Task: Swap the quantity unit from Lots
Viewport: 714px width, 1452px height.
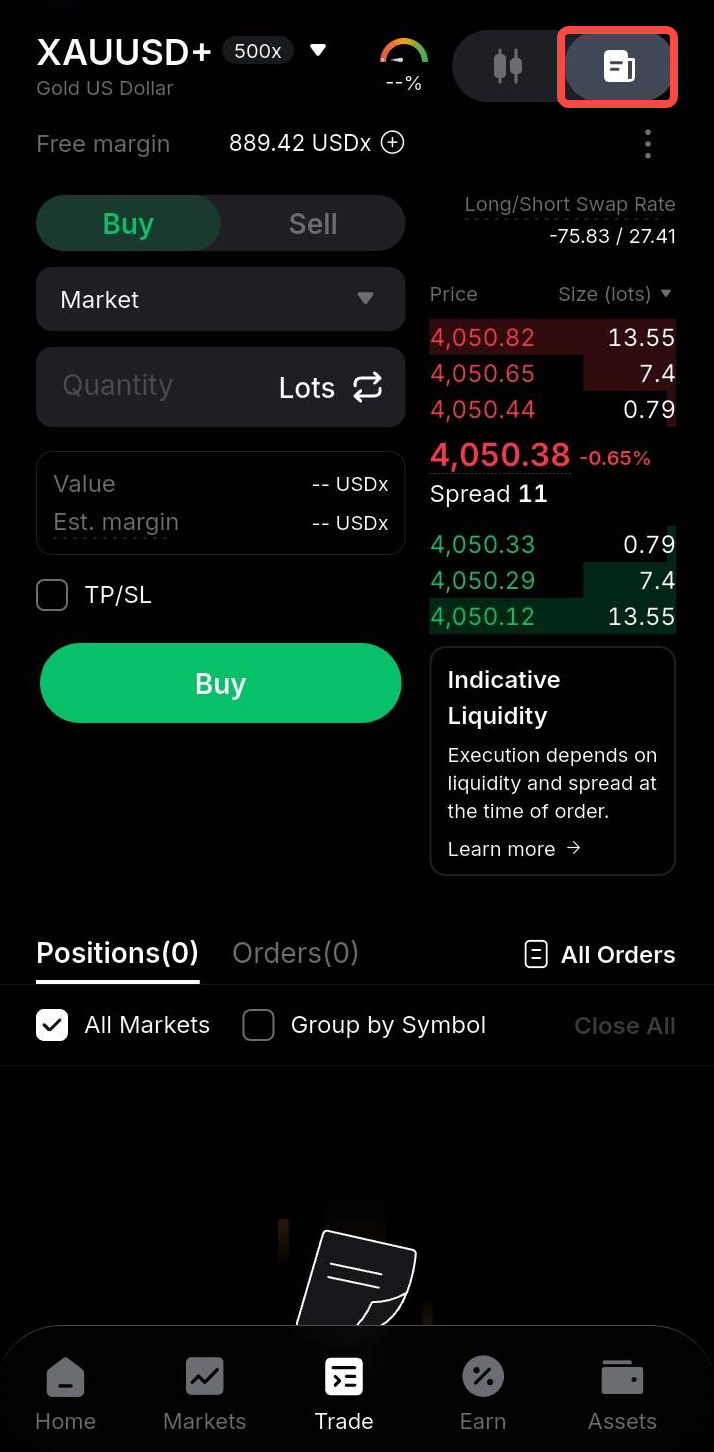Action: tap(368, 387)
